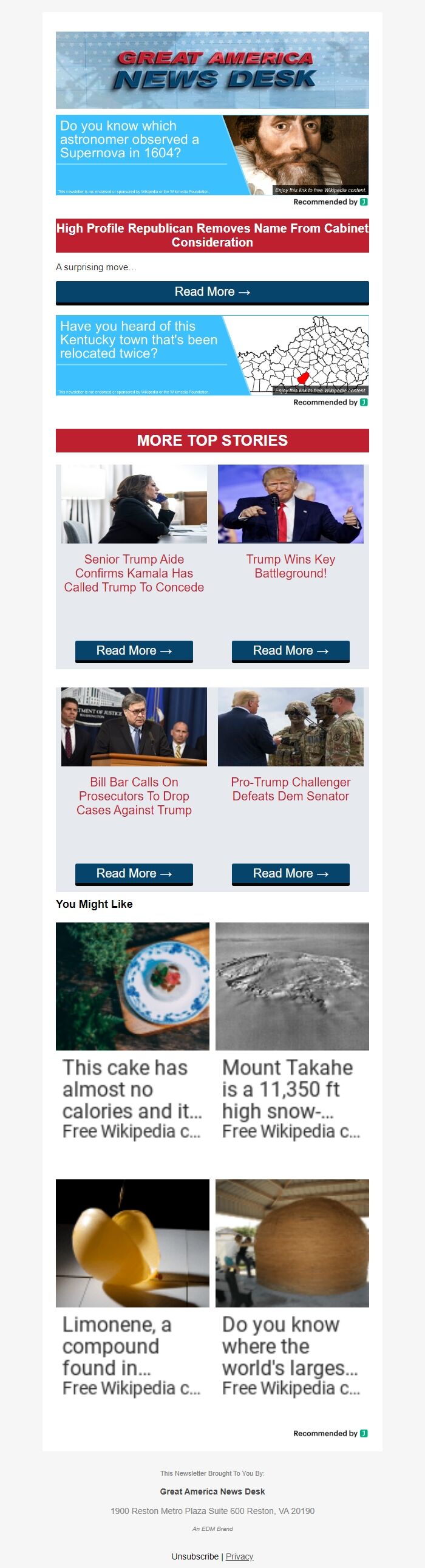Viewport: 425px width, 1568px height.
Task: Open the Mount Takahe recommendation card
Action: coord(291,1031)
